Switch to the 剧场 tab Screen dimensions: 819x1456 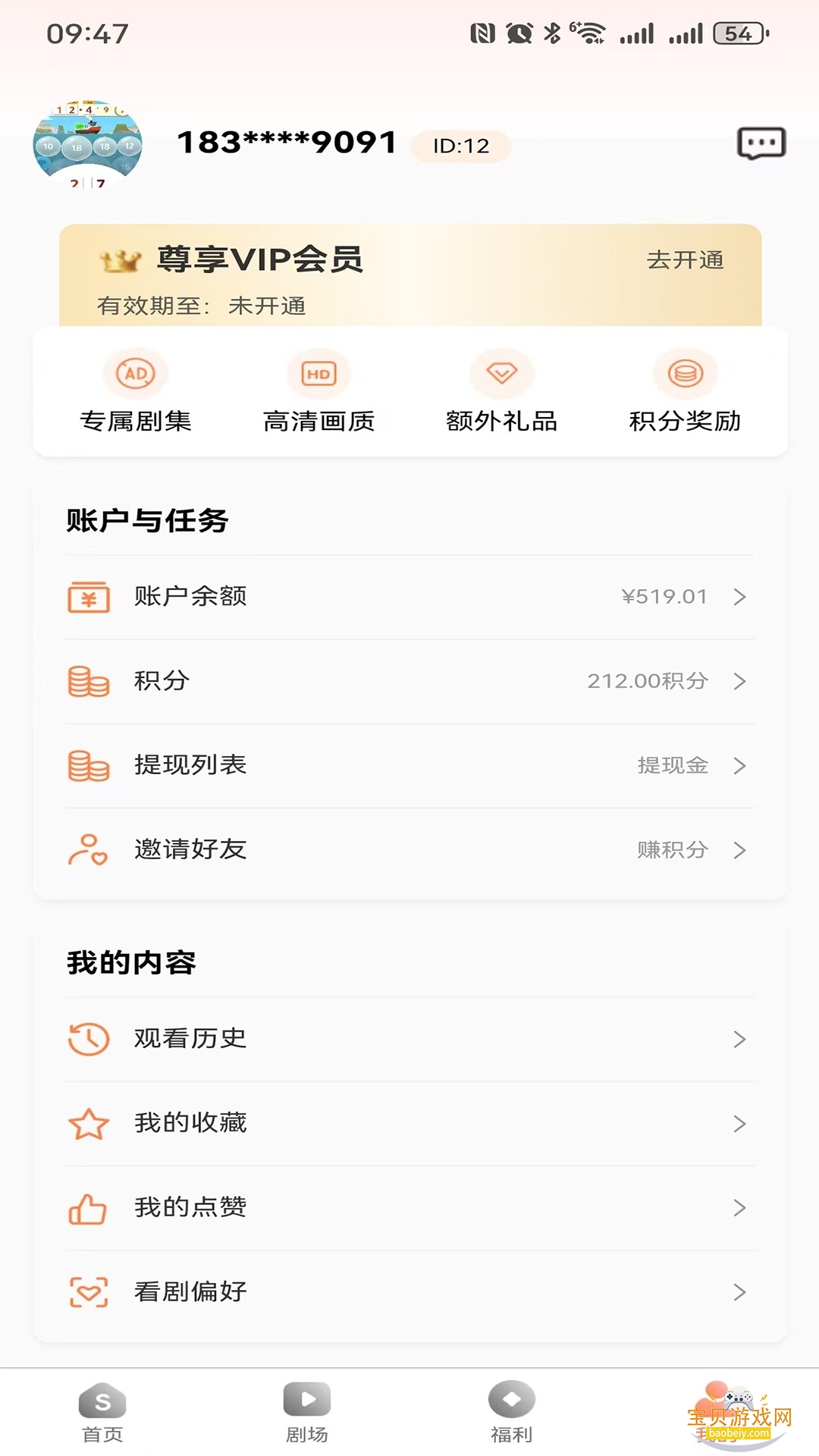[306, 1413]
